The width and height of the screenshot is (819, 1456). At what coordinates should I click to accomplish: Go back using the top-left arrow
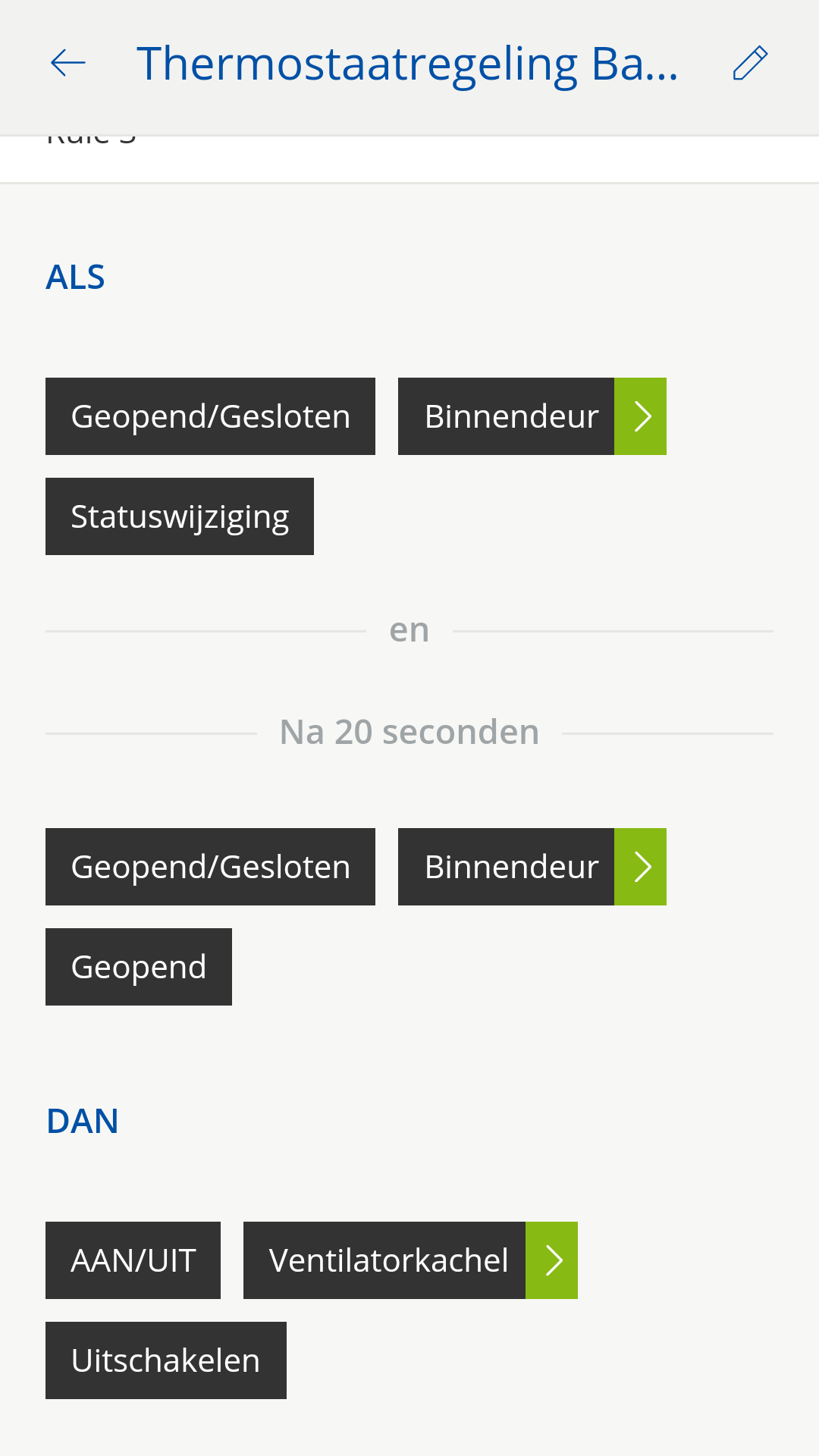68,63
